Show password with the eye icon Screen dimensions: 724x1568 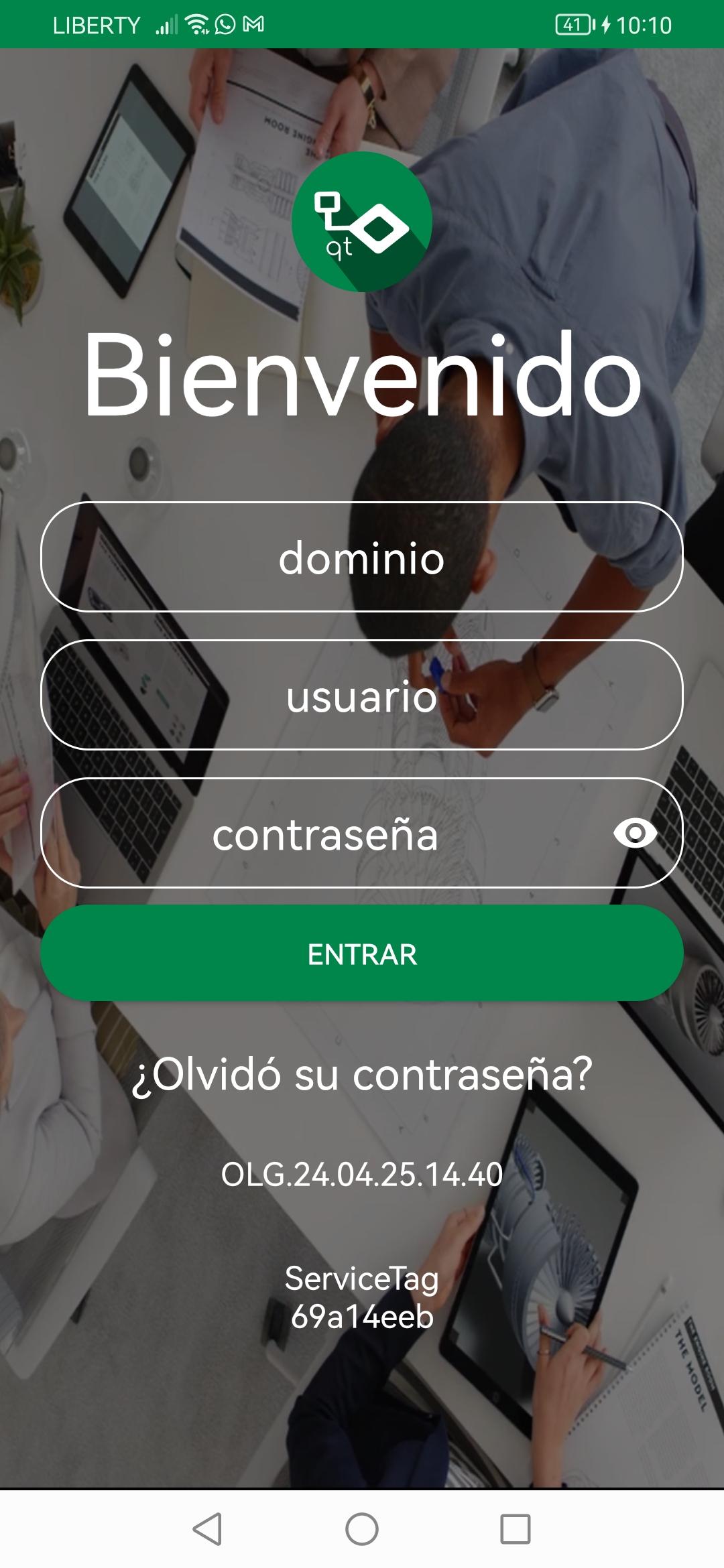pos(635,833)
